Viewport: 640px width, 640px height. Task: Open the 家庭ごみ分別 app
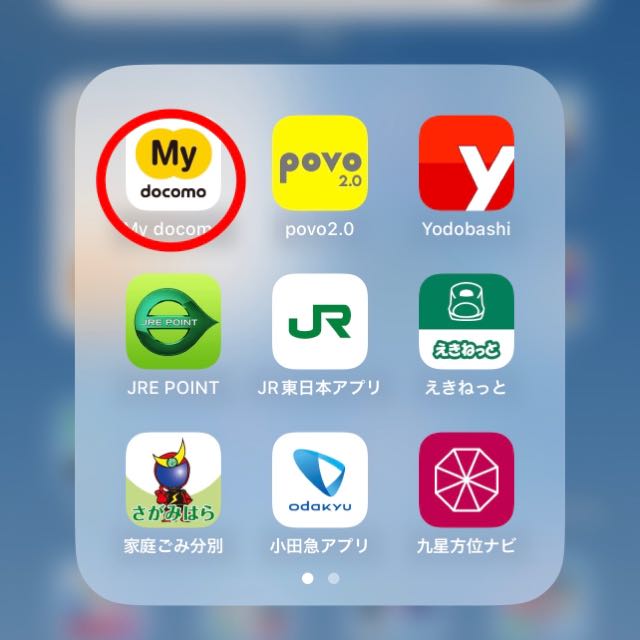(173, 479)
